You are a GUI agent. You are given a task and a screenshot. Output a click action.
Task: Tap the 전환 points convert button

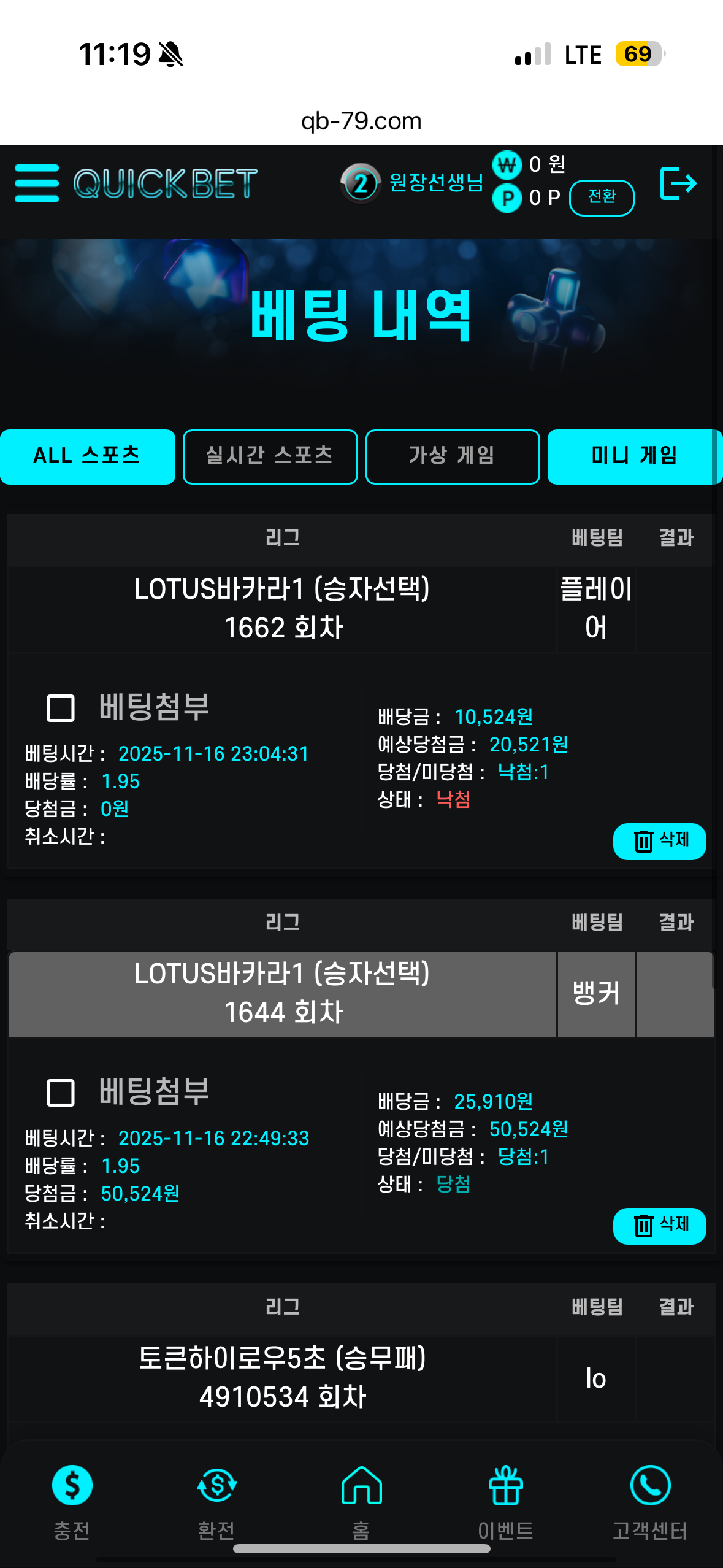(x=601, y=198)
